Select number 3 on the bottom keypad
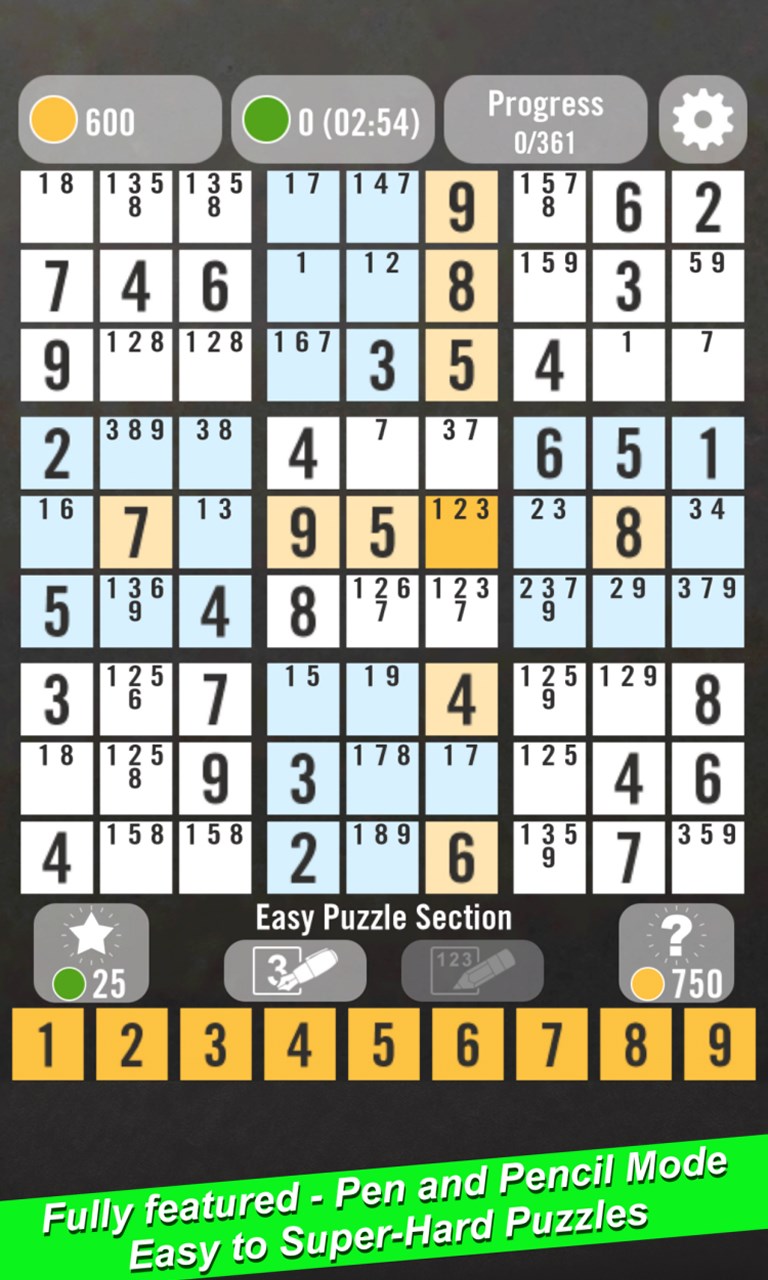Image resolution: width=768 pixels, height=1280 pixels. [215, 1044]
